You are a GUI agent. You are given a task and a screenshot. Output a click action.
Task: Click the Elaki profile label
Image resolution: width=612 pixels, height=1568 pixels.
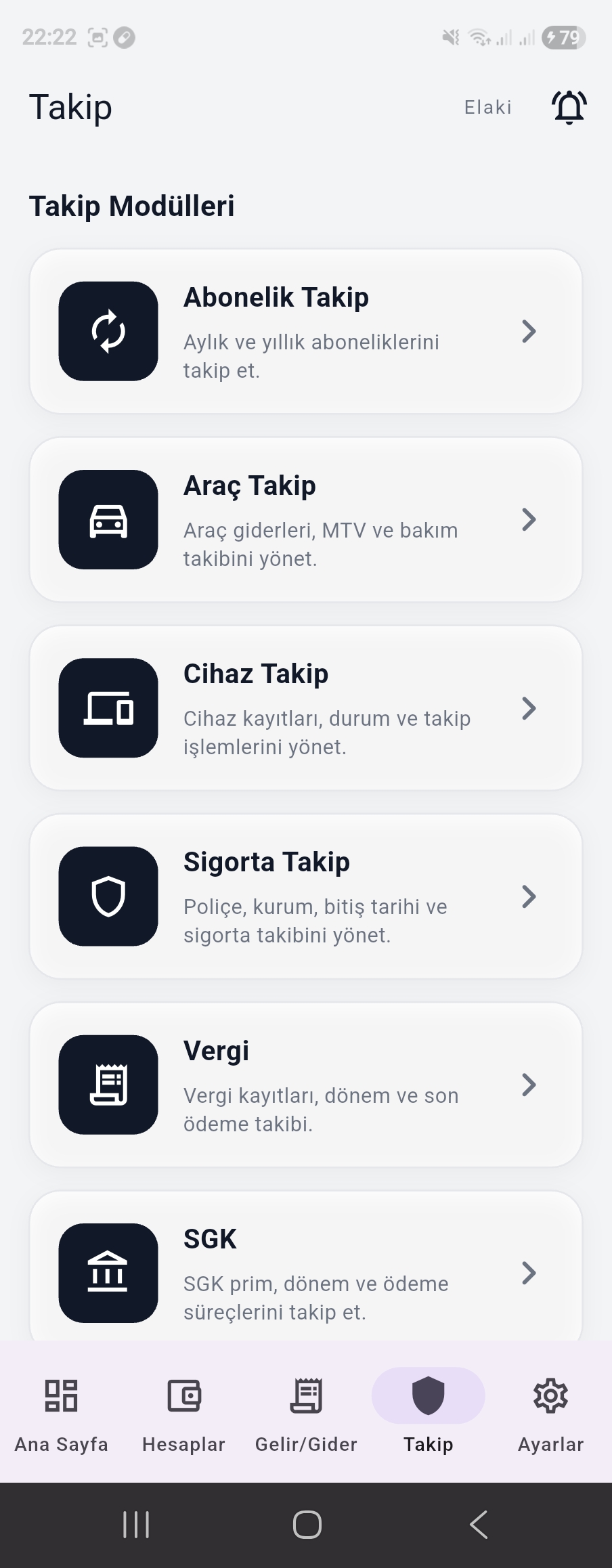point(488,106)
